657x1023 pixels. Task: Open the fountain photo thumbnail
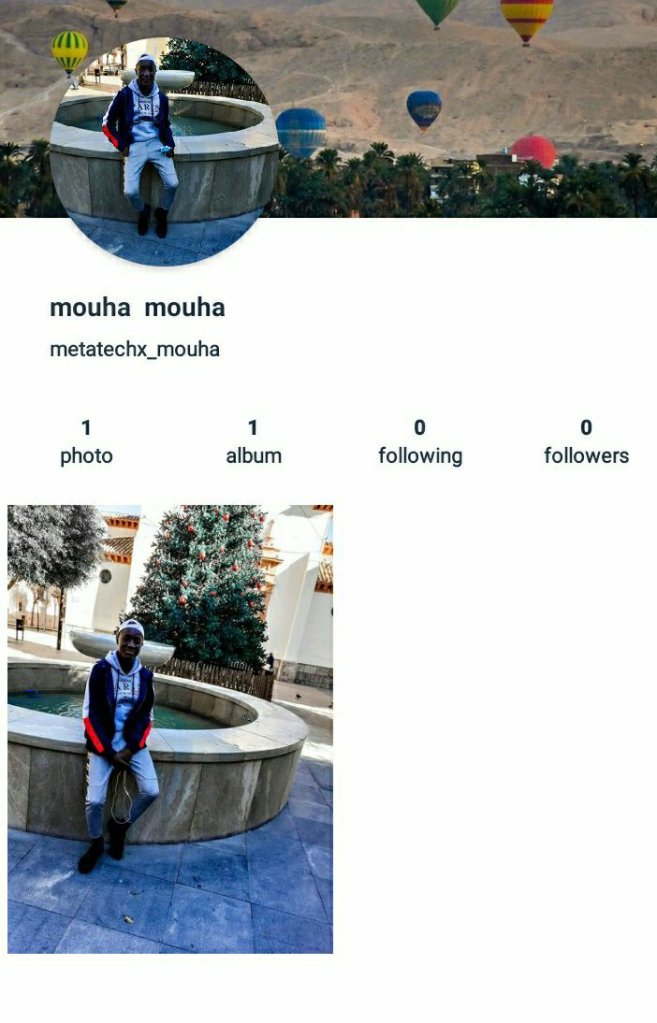point(170,728)
